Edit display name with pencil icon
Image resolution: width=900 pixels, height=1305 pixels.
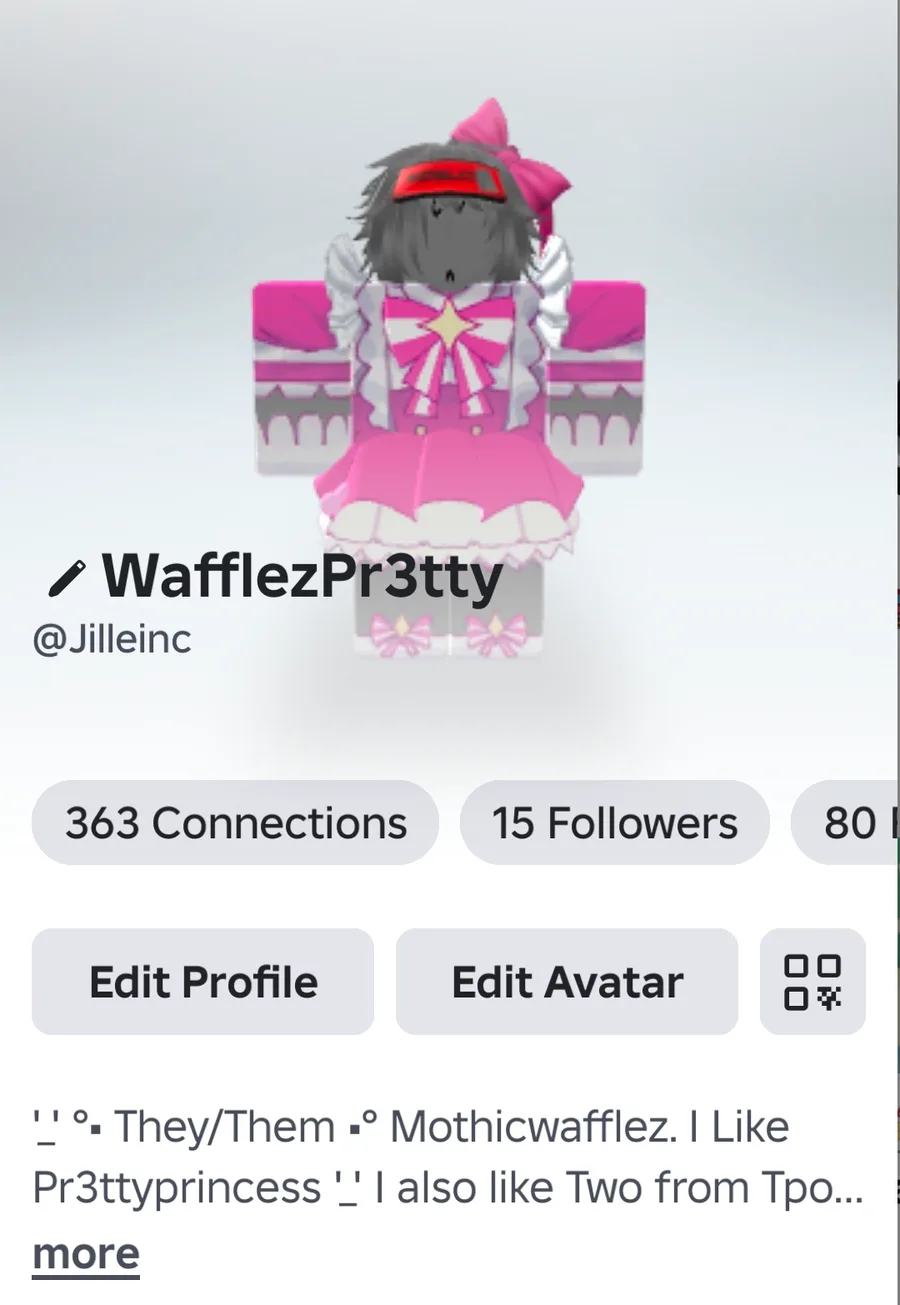pyautogui.click(x=66, y=577)
